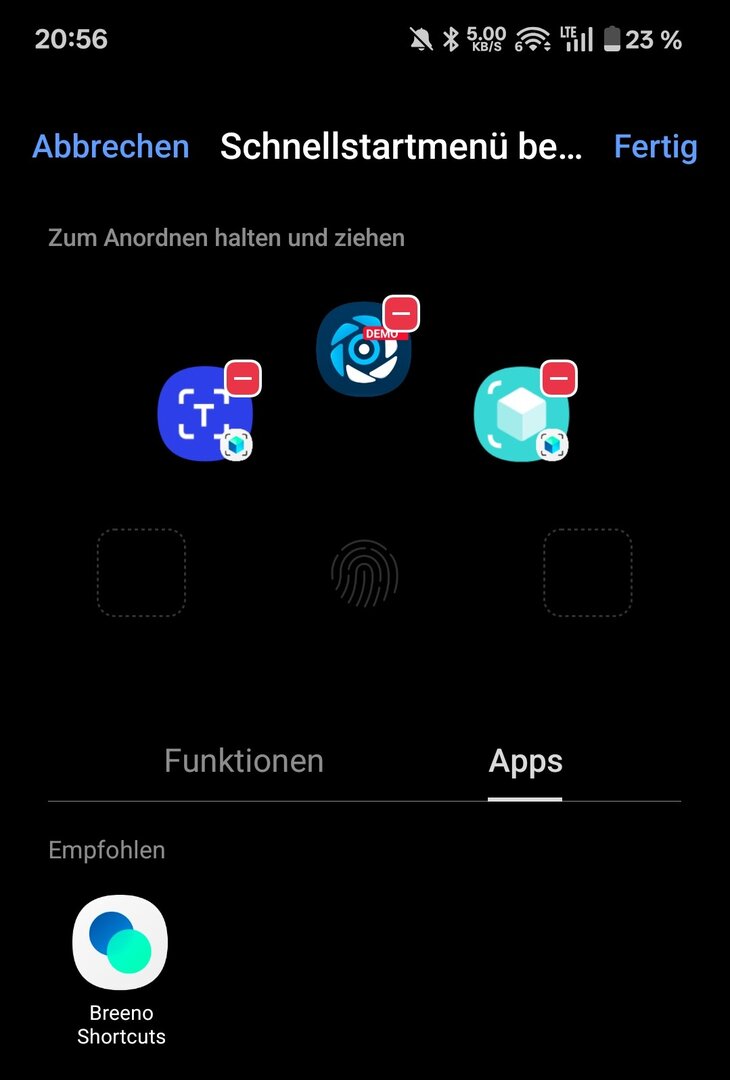Viewport: 730px width, 1080px height.
Task: Remove the text scanner shortcut
Action: [244, 379]
